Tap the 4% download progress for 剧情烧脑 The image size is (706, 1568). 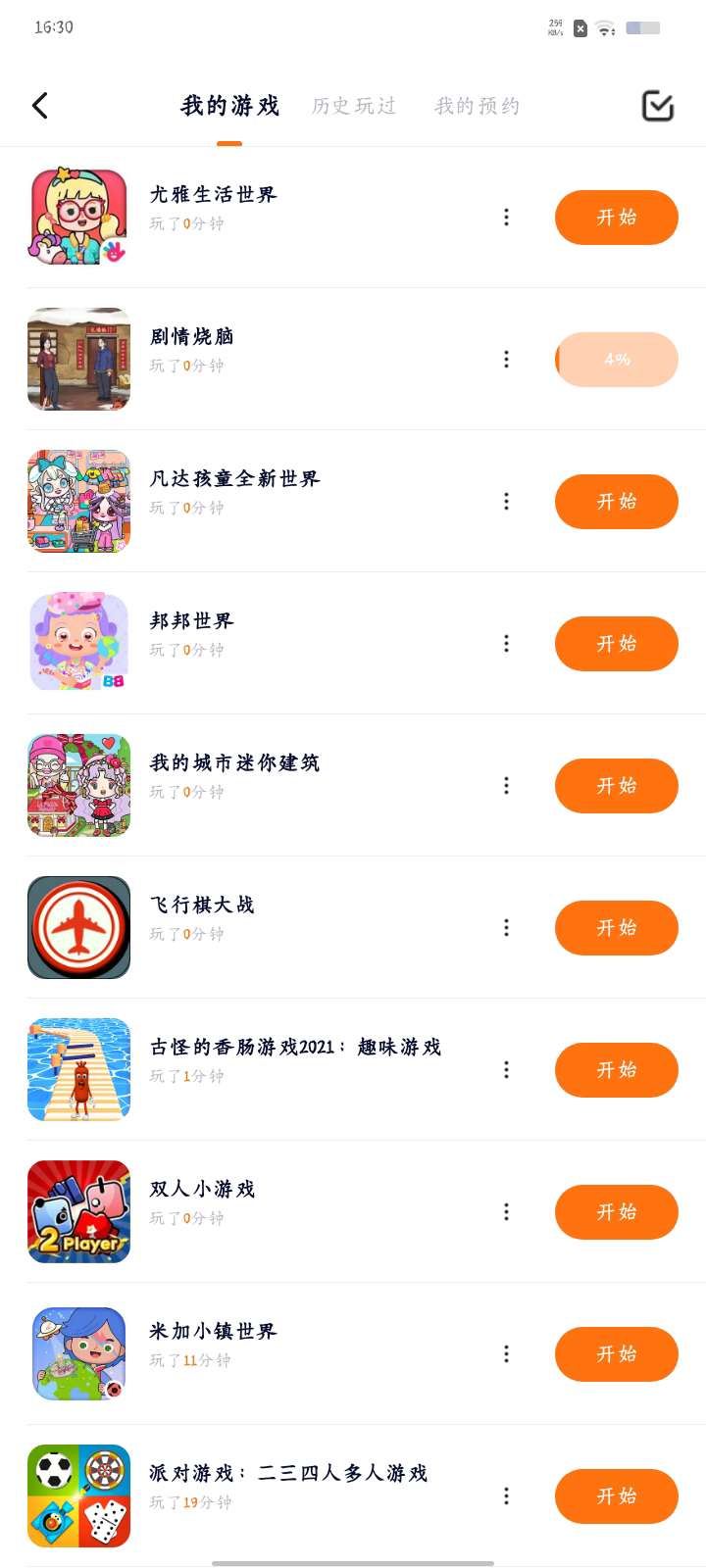pyautogui.click(x=616, y=360)
